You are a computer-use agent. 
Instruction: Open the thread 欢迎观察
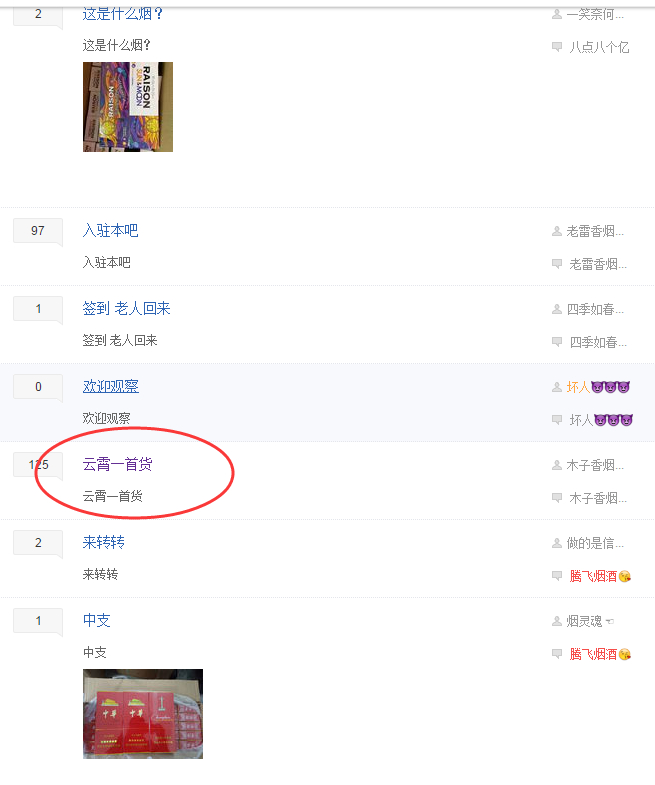111,386
